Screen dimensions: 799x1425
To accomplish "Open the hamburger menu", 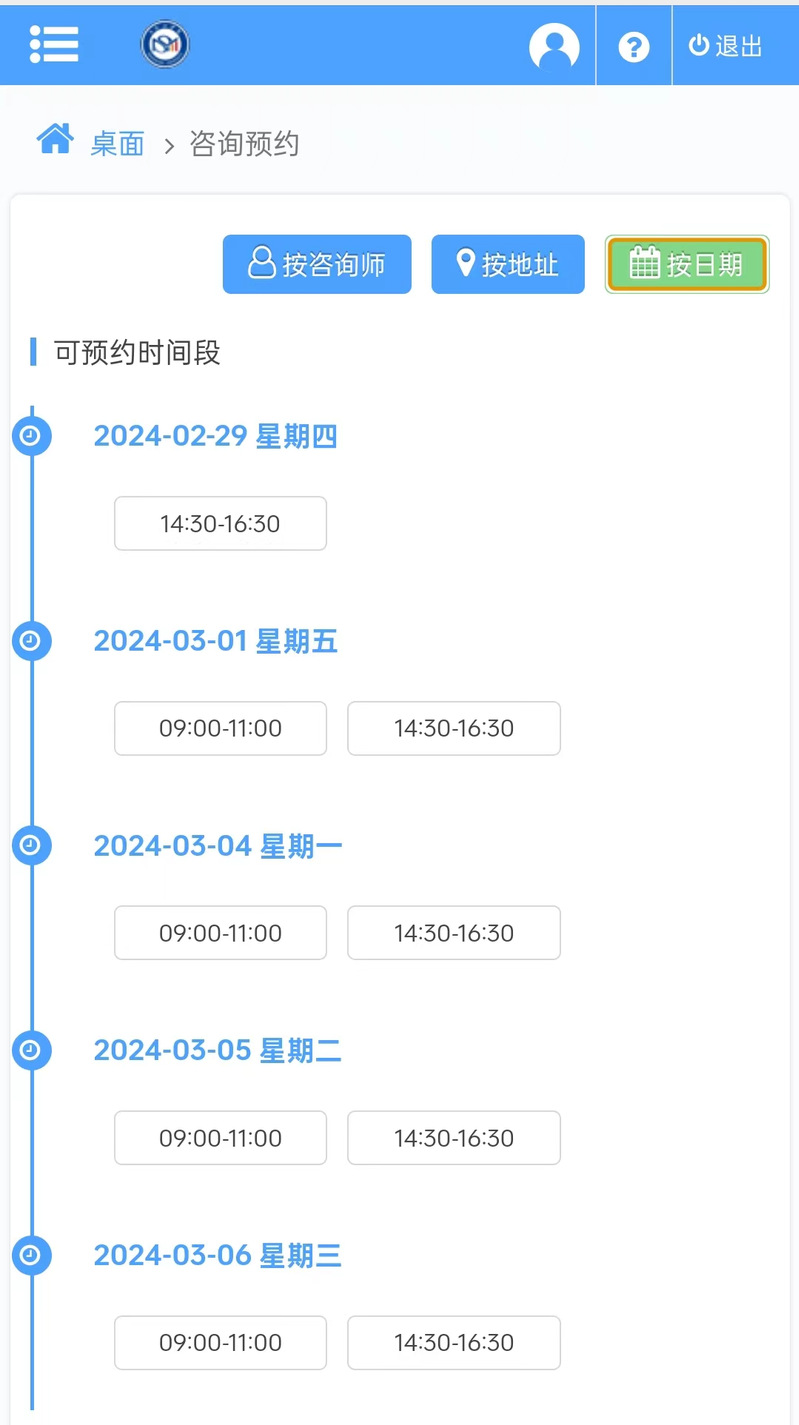I will point(54,45).
